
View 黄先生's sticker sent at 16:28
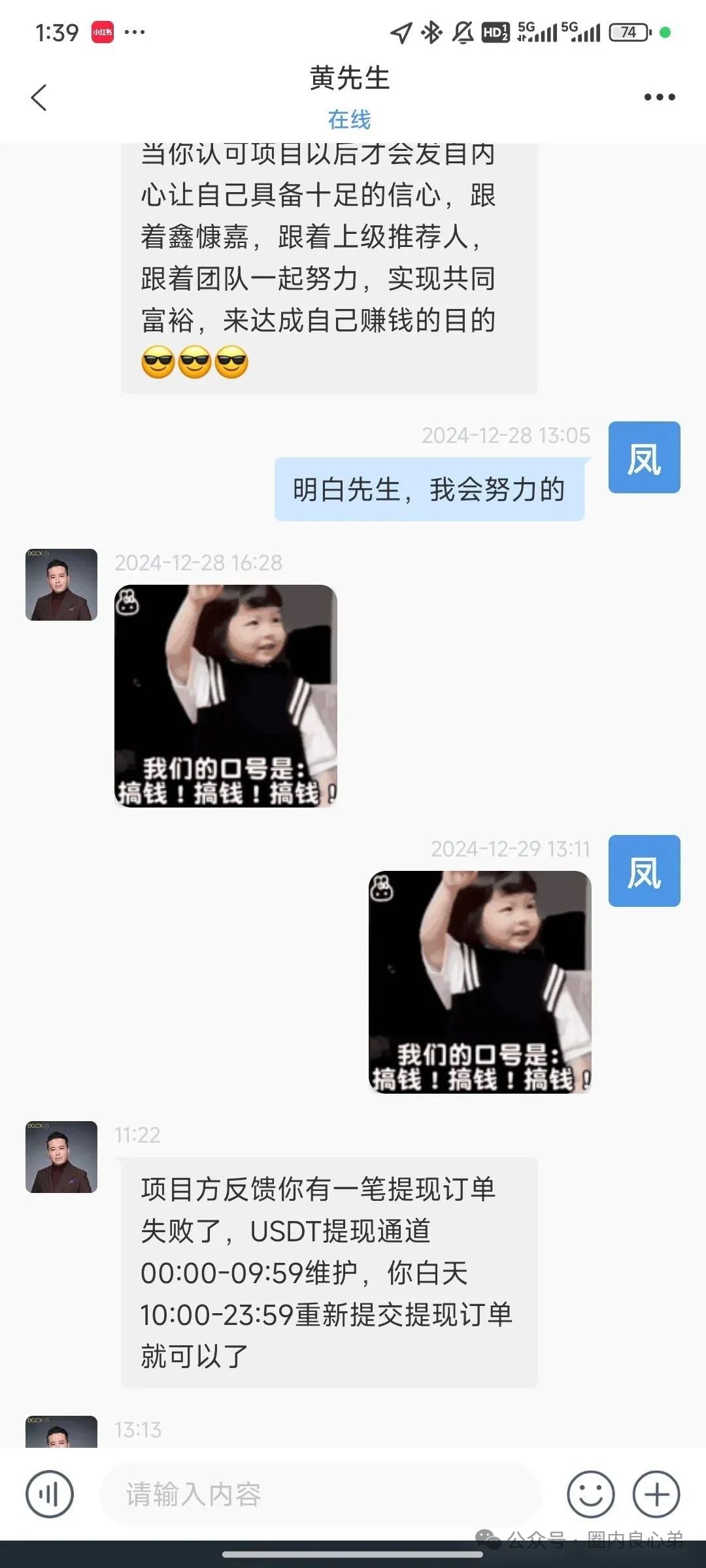226,696
